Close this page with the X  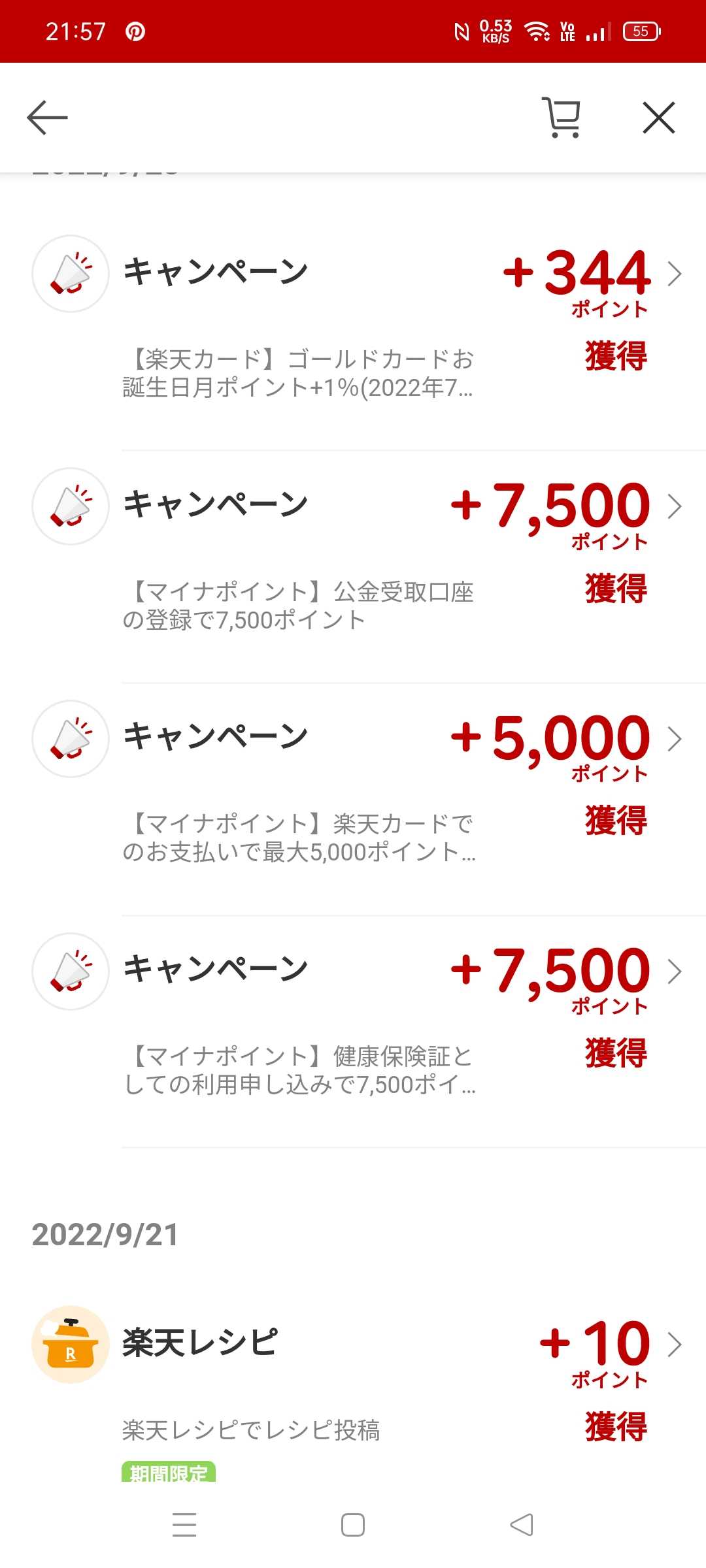pos(658,118)
